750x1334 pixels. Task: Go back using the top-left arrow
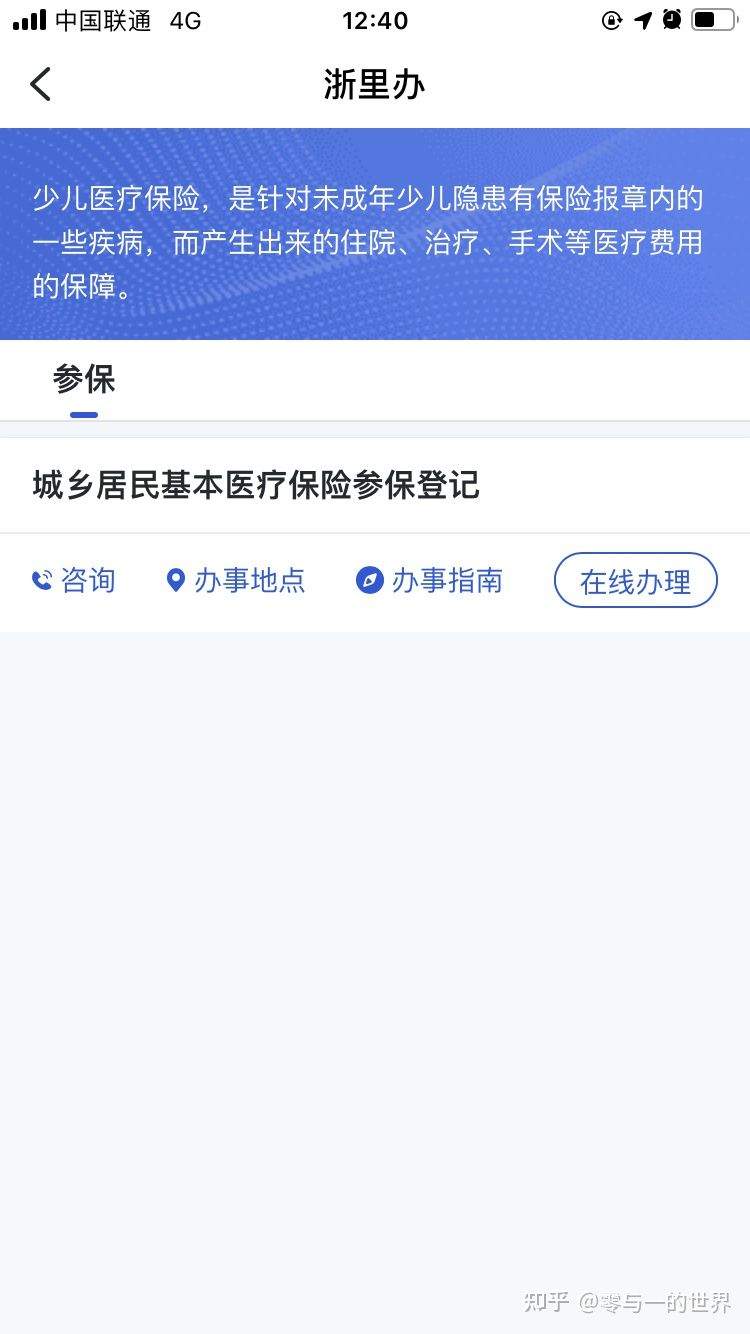point(40,84)
